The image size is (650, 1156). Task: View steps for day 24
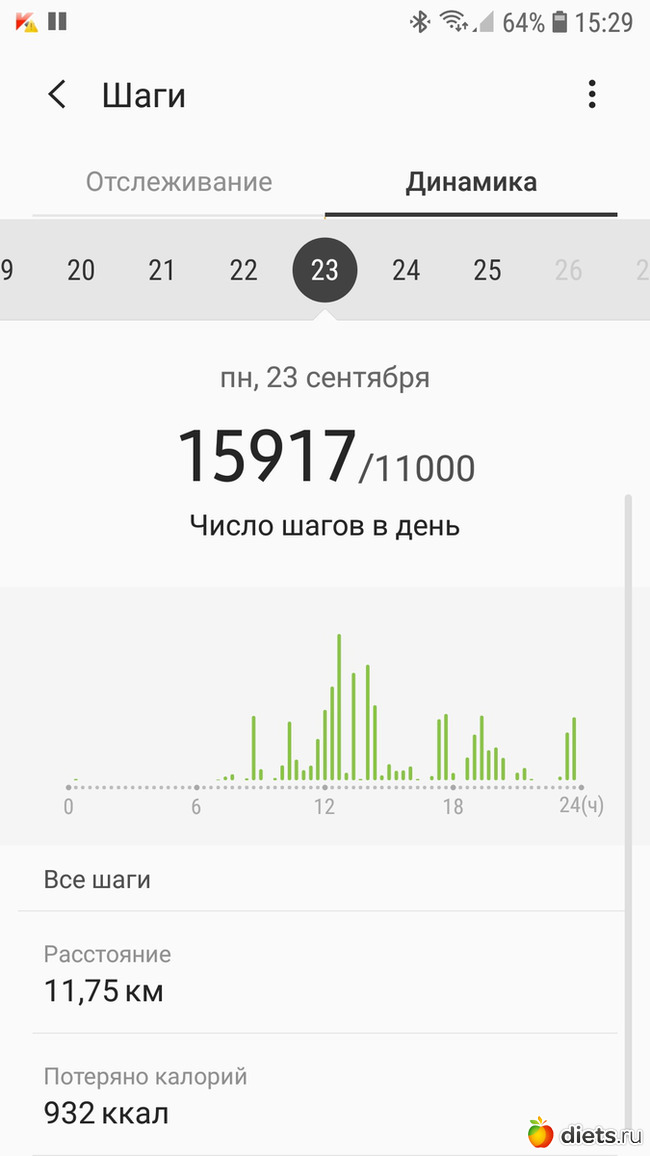[406, 270]
